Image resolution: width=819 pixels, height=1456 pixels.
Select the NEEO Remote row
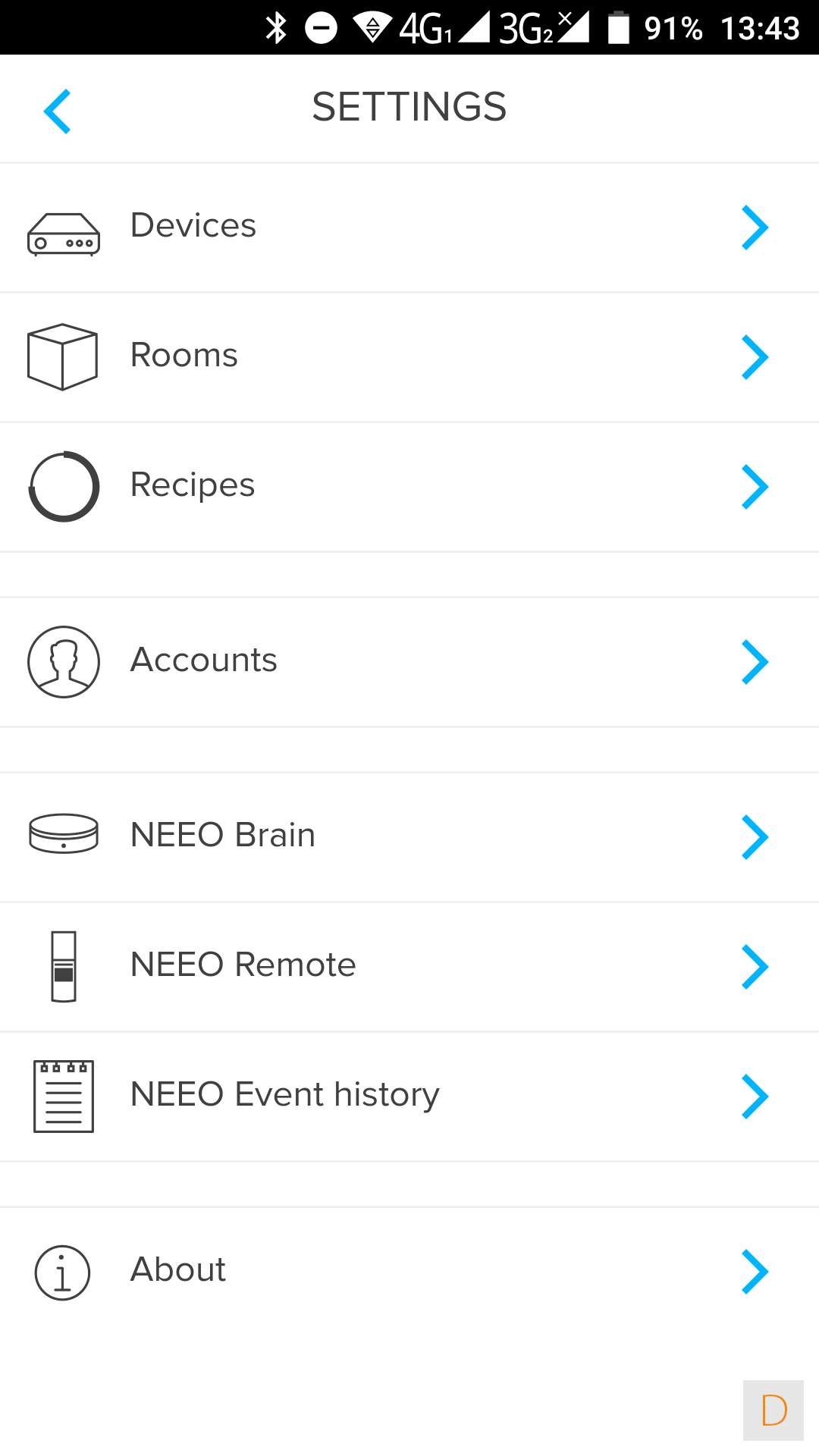tap(409, 966)
